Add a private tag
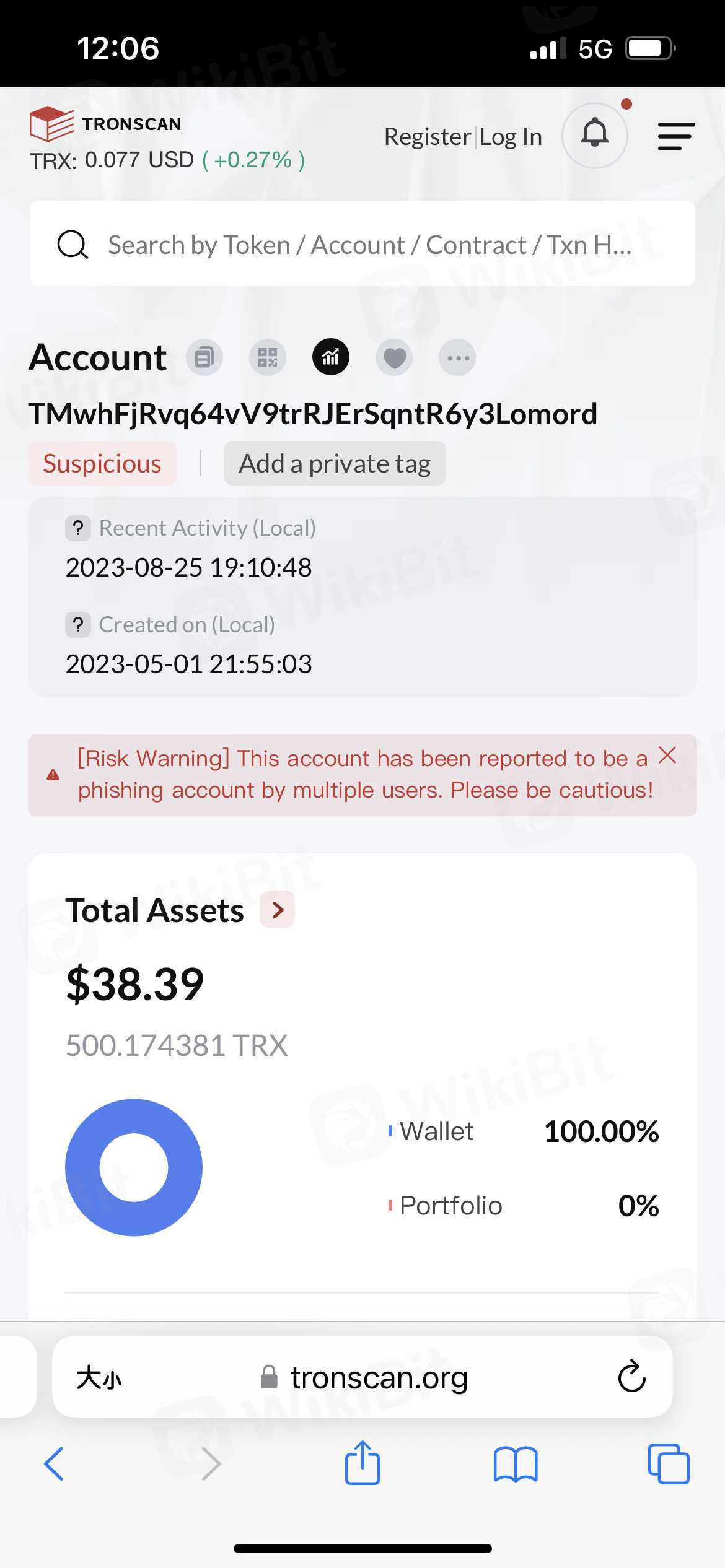725x1568 pixels. pos(335,464)
